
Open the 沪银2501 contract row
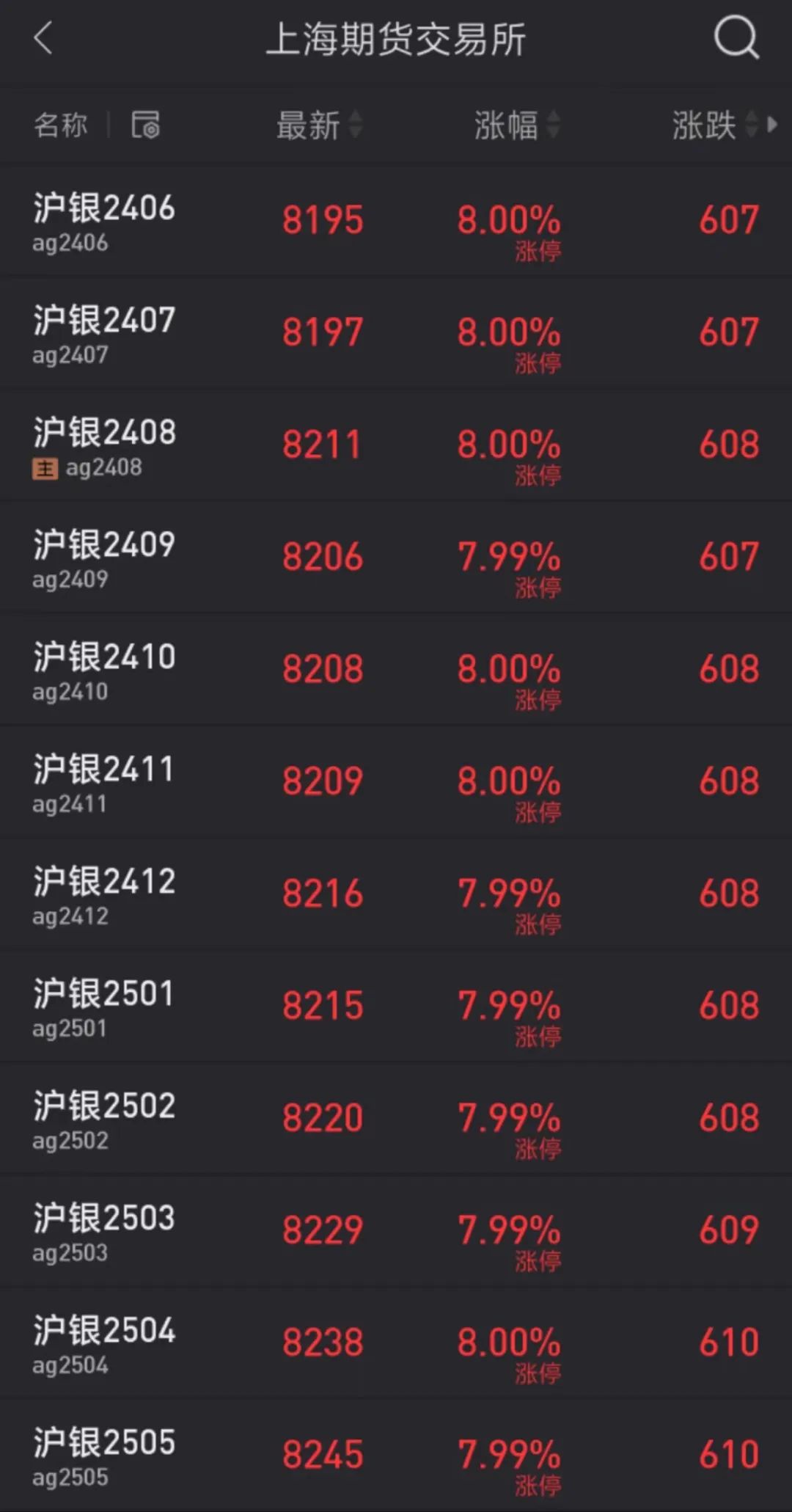coord(396,1006)
